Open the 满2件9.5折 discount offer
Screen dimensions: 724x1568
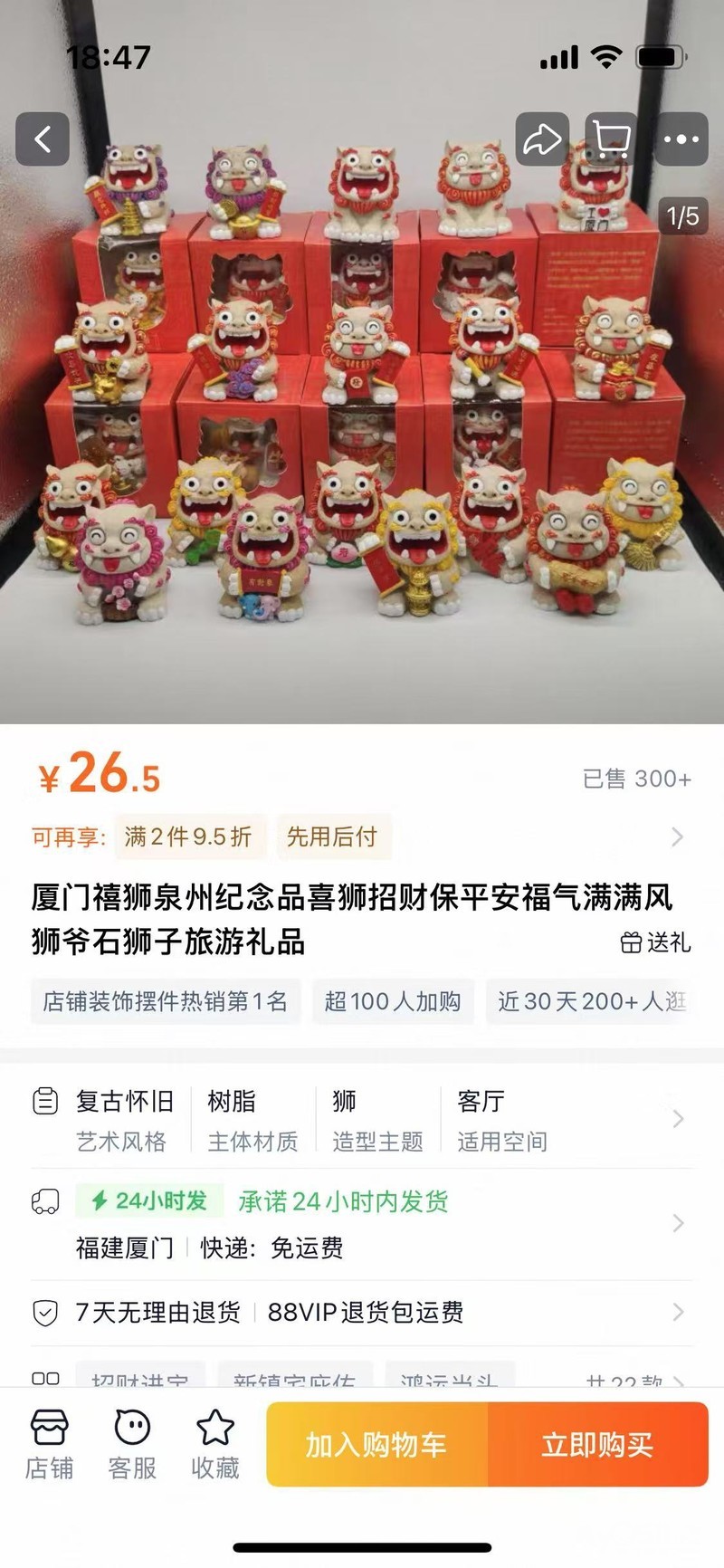pyautogui.click(x=188, y=837)
